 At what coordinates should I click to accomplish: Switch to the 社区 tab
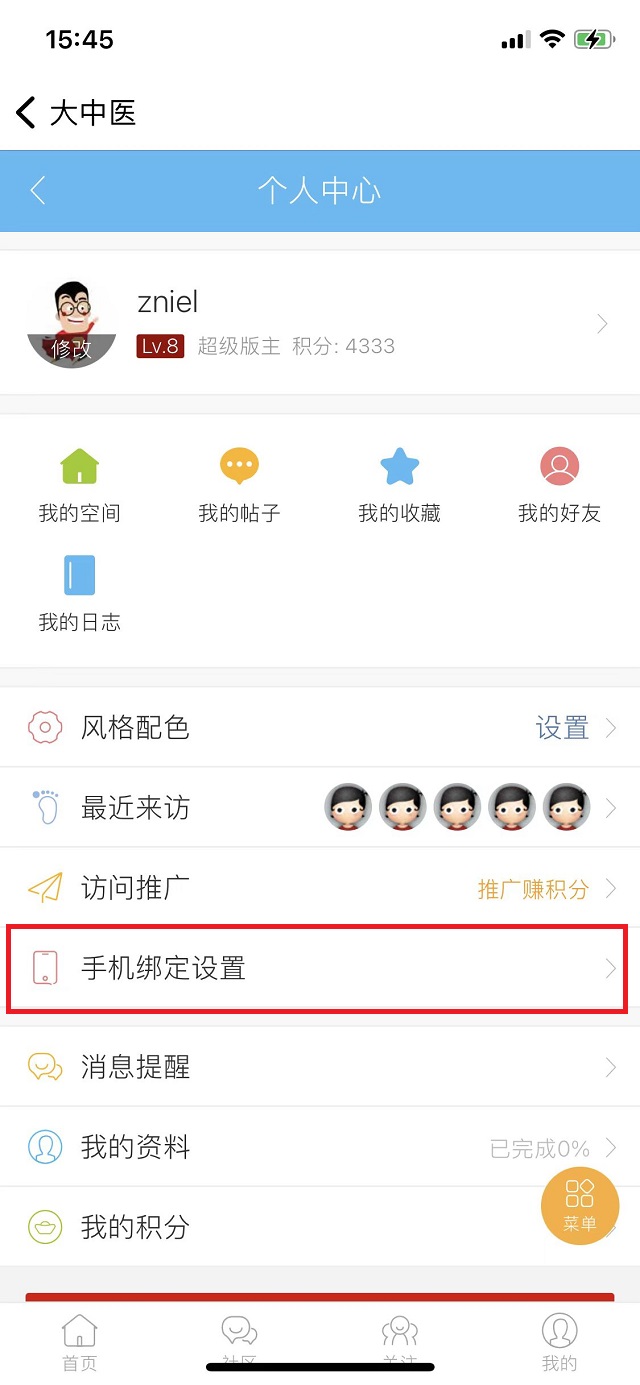239,1340
